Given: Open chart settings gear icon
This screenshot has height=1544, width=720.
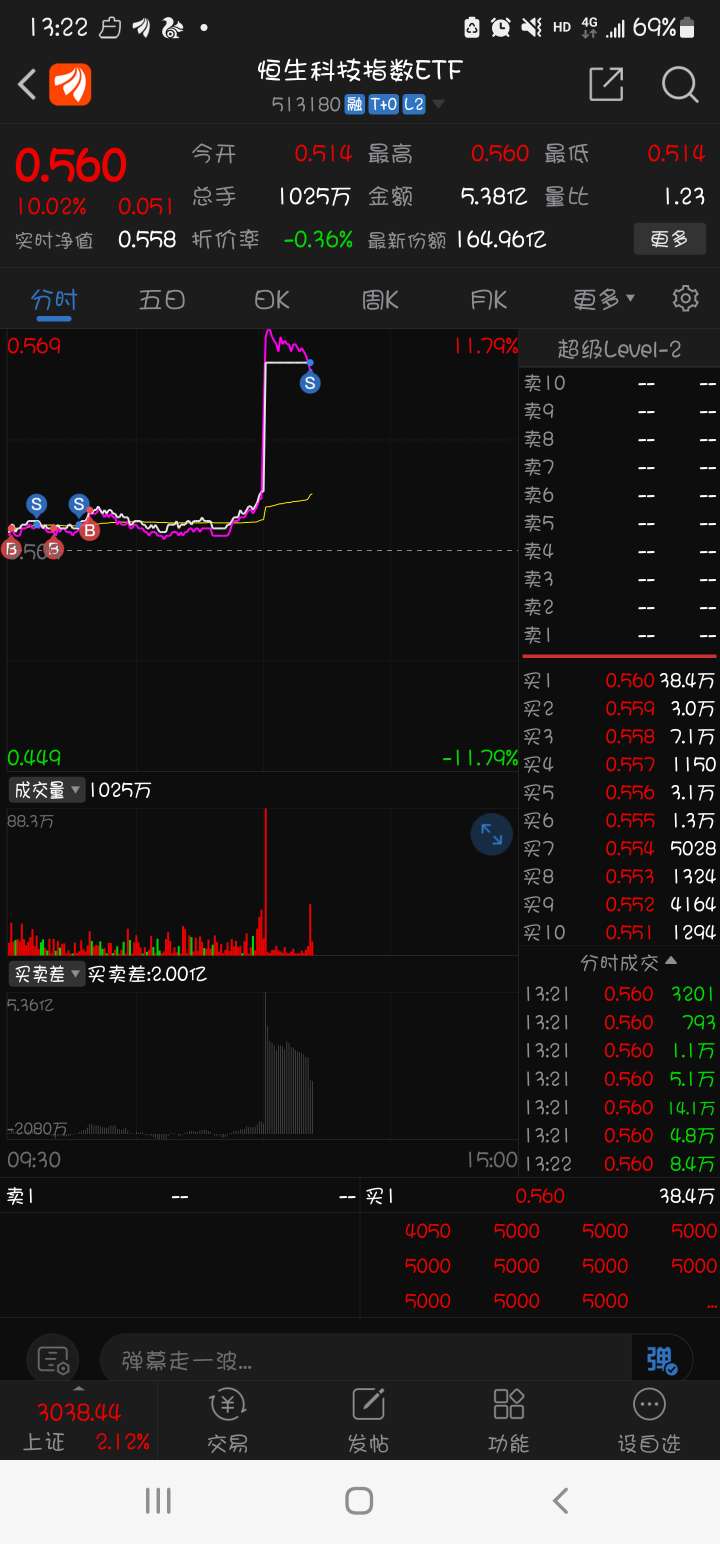Looking at the screenshot, I should pos(685,298).
